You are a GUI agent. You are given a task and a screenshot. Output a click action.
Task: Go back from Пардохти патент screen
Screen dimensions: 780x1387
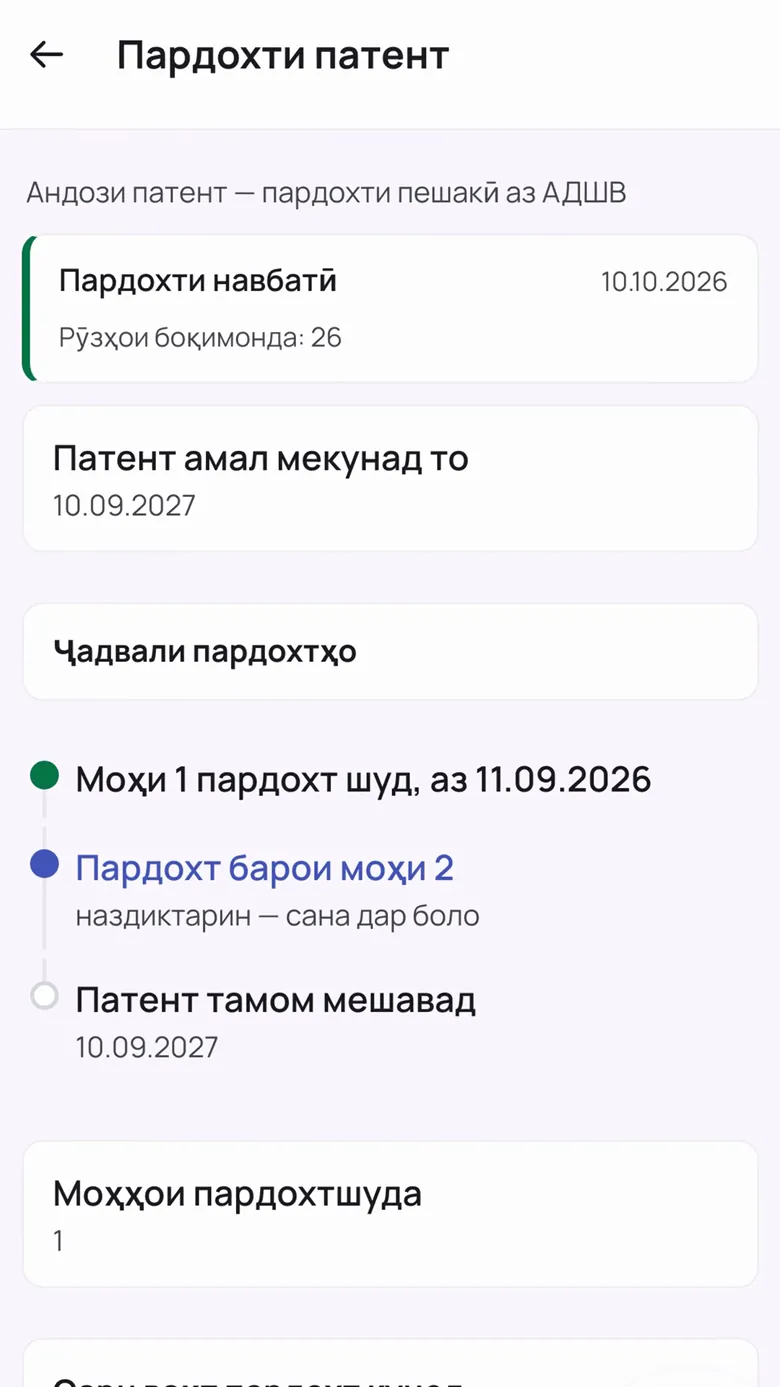pos(47,55)
